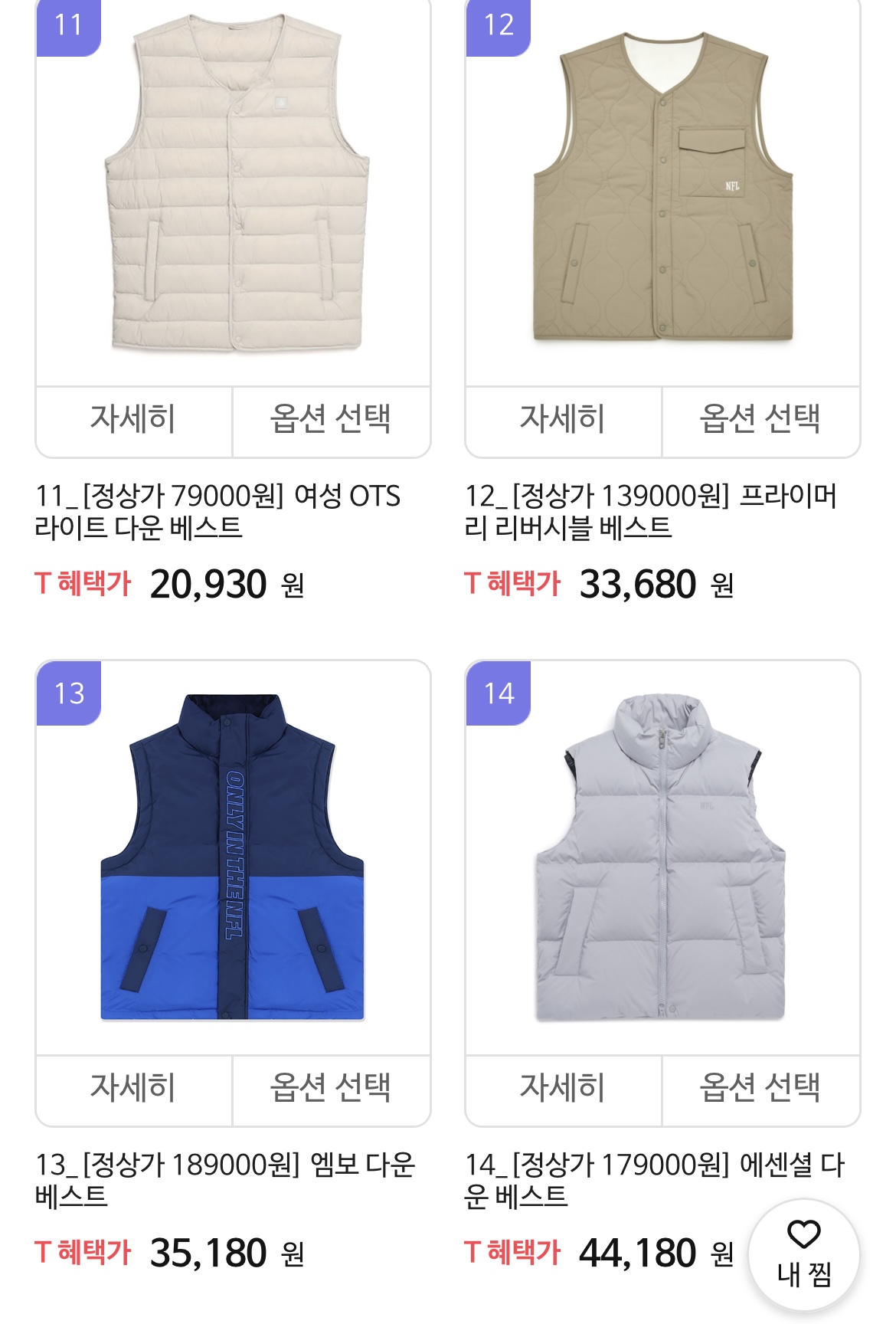Tap 자세히 for item 13 emboss down vest
Screen dimensions: 896x1324
[133, 1088]
